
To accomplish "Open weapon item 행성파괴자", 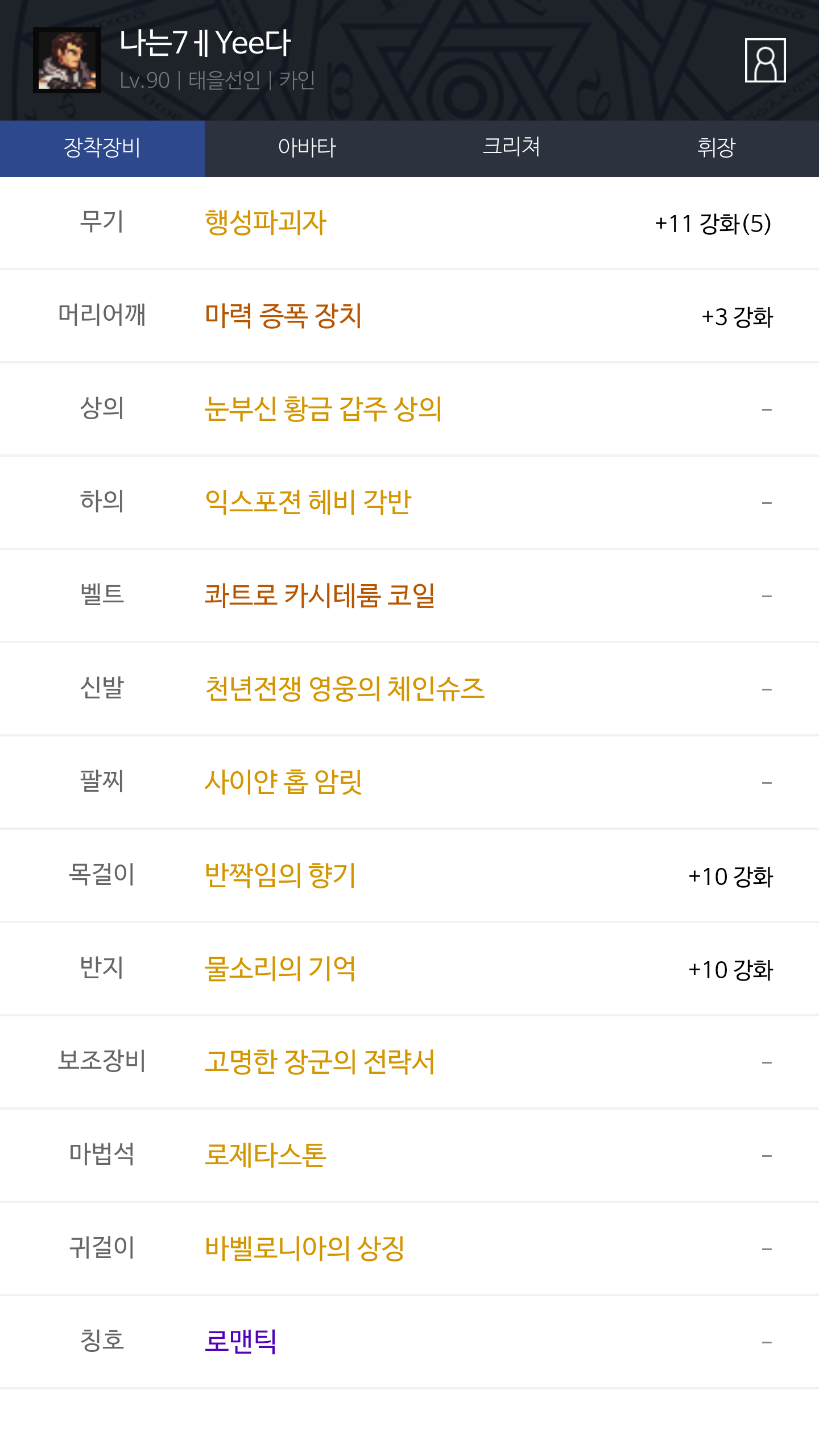I will point(266,222).
